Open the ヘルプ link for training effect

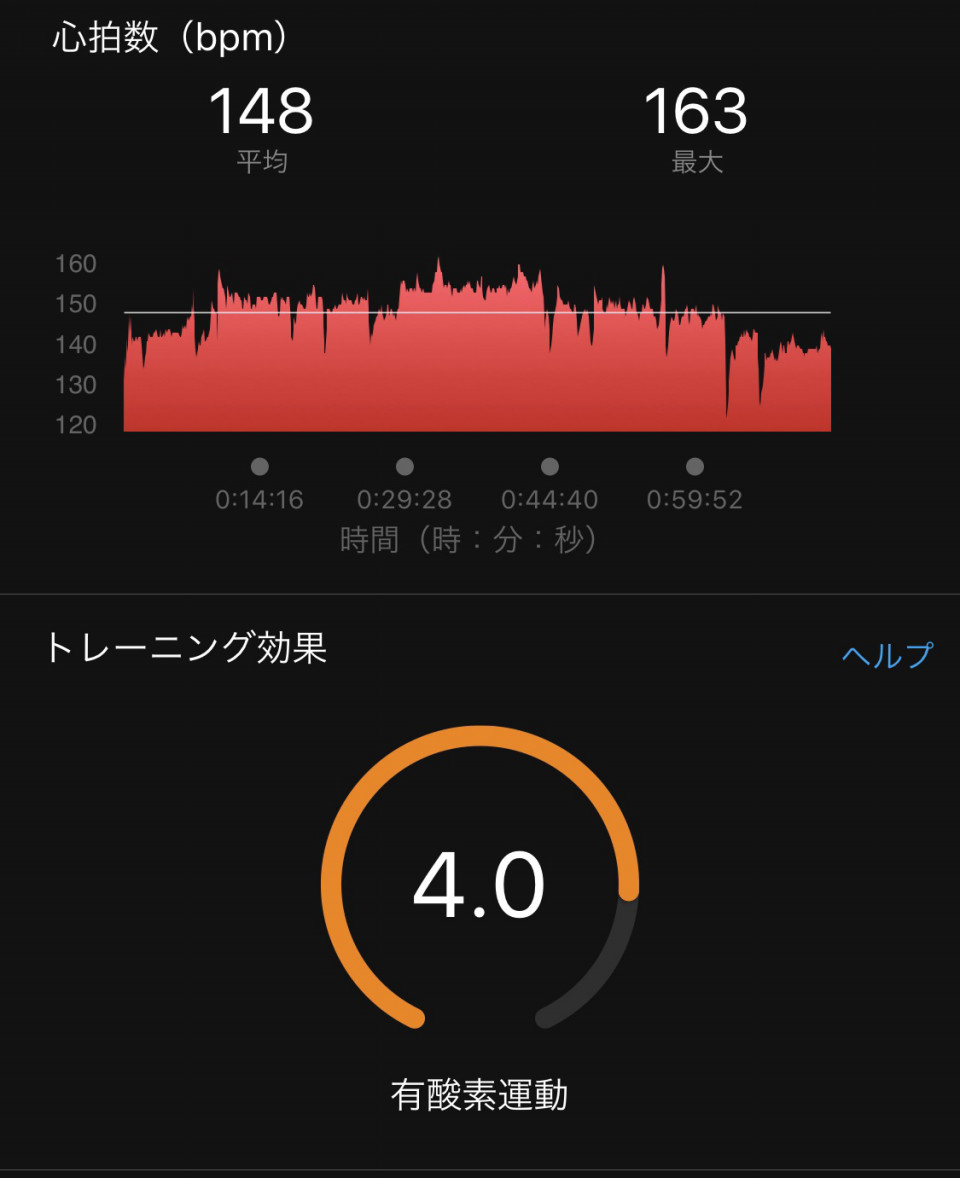887,655
